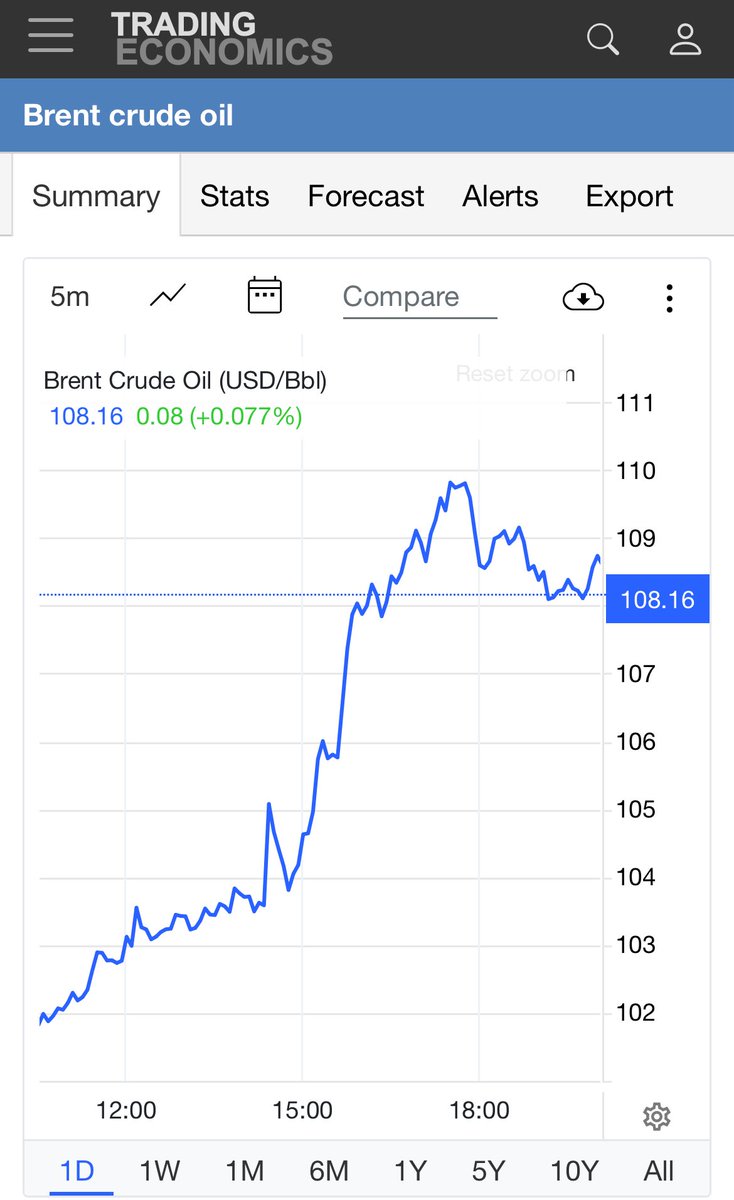Open the chart overflow menu
The width and height of the screenshot is (734, 1200).
[x=669, y=298]
